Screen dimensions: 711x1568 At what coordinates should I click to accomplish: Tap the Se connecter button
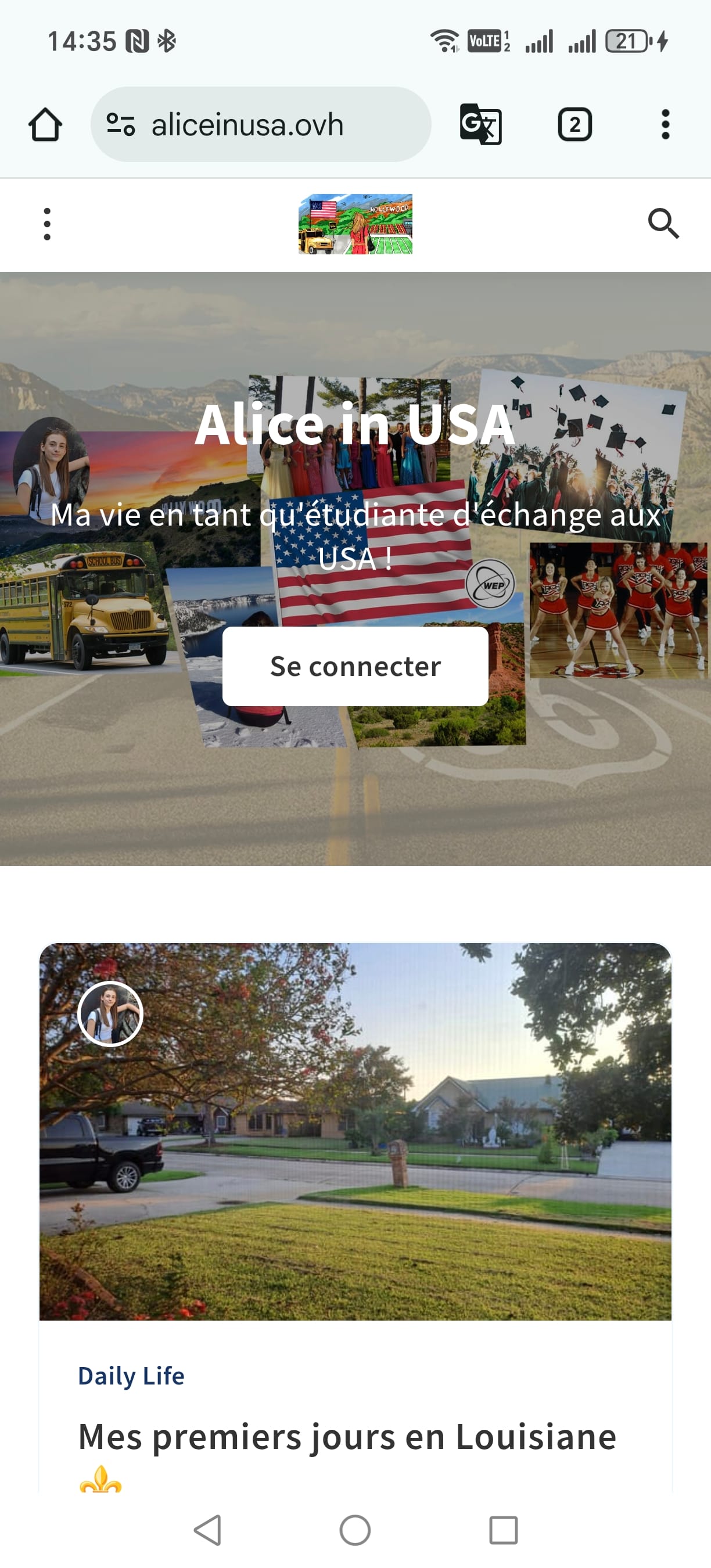click(355, 667)
